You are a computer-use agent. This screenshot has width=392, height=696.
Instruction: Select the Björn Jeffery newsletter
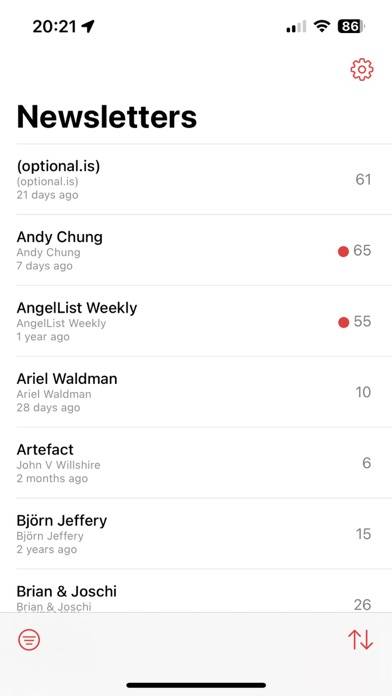coord(196,534)
